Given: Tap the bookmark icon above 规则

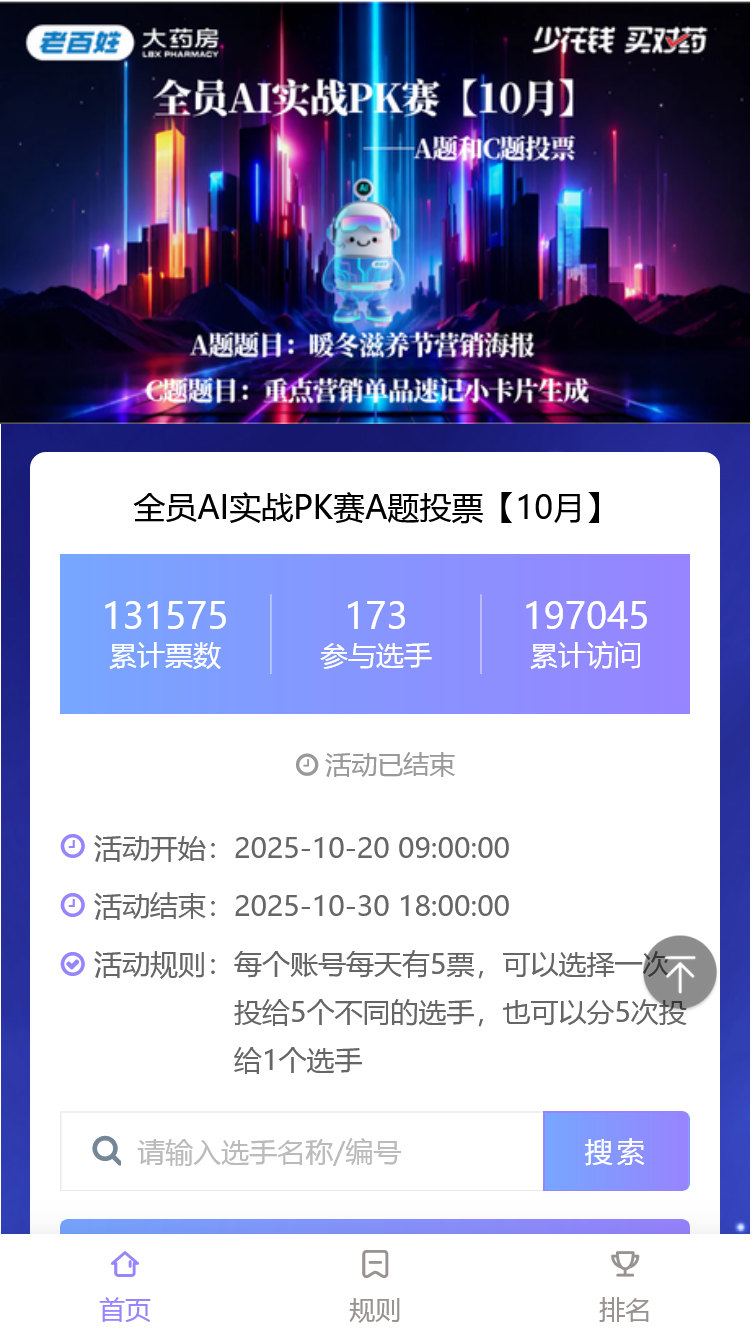Looking at the screenshot, I should (x=375, y=1264).
